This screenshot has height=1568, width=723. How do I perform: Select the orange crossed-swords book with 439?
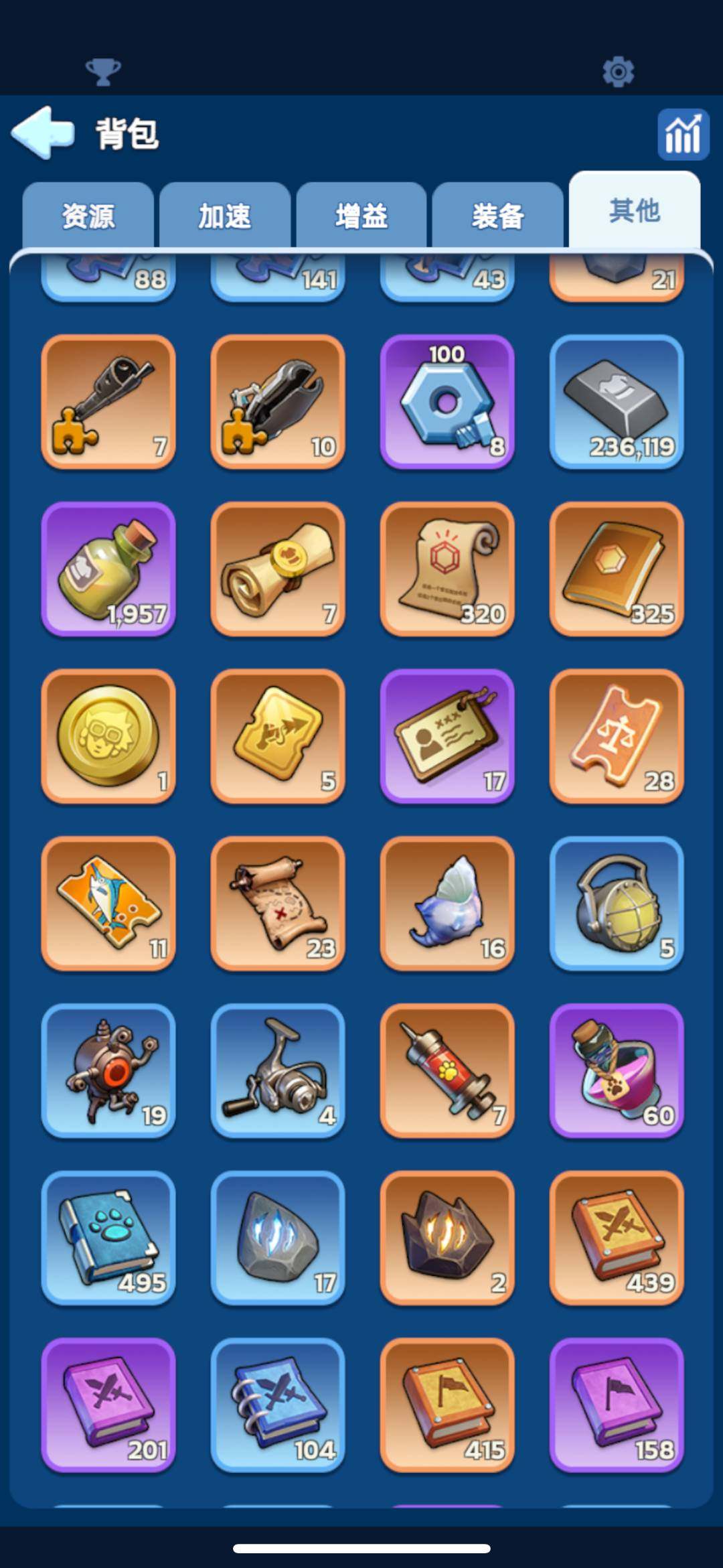pyautogui.click(x=617, y=1237)
